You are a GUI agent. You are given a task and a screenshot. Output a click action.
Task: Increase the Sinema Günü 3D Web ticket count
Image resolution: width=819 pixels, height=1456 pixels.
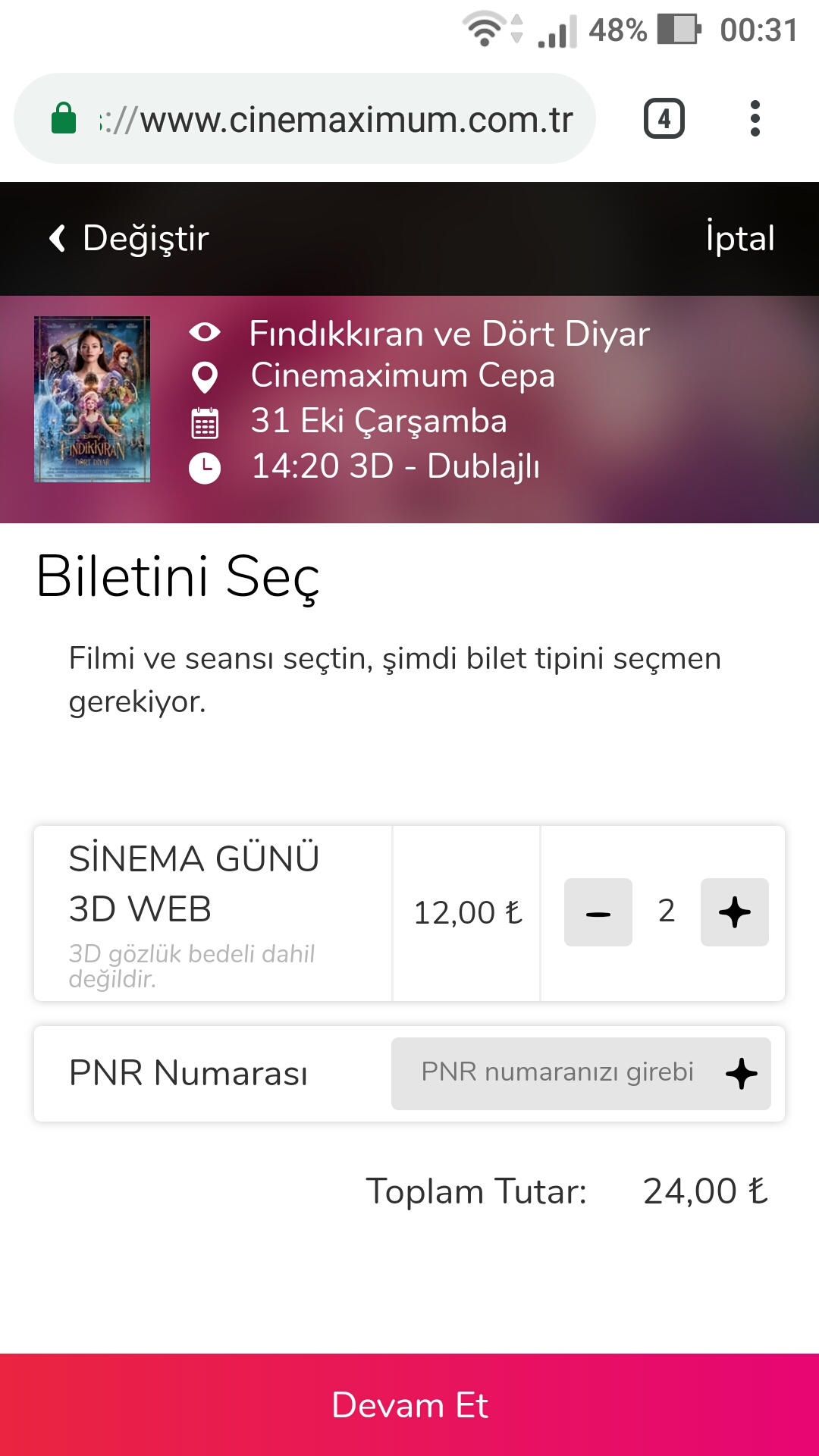point(734,912)
